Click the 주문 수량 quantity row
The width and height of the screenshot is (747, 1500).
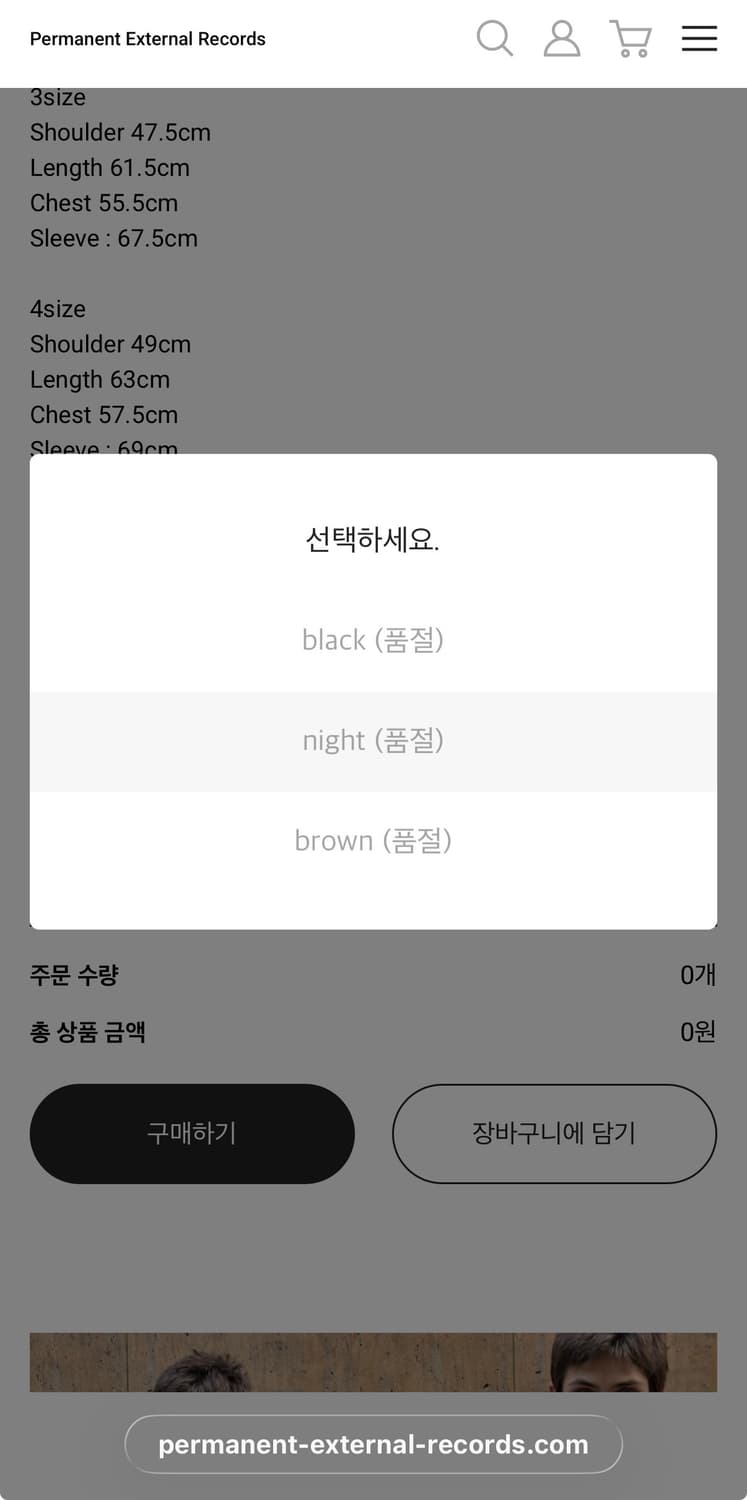73,975
